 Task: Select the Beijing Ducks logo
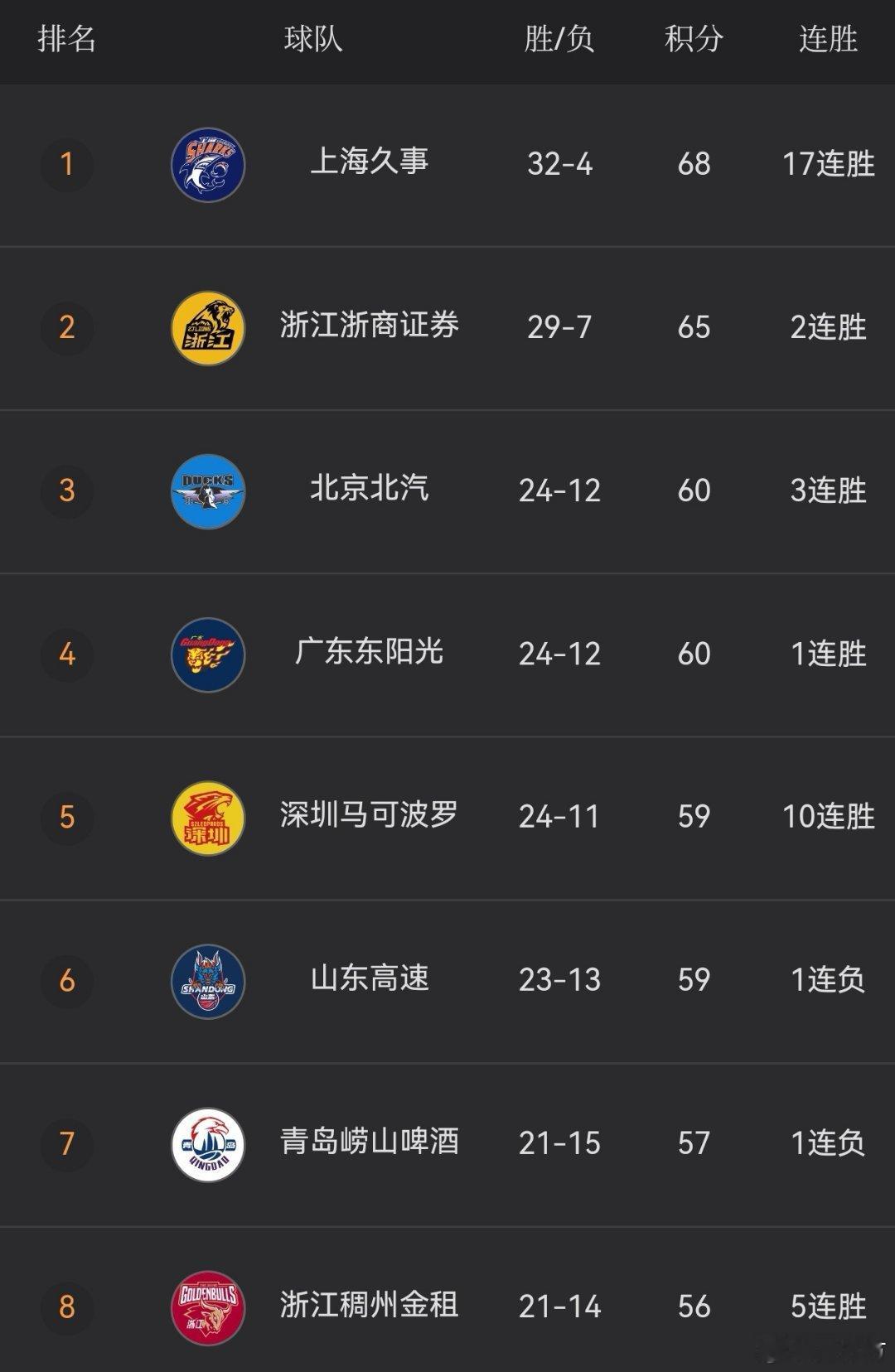[207, 490]
